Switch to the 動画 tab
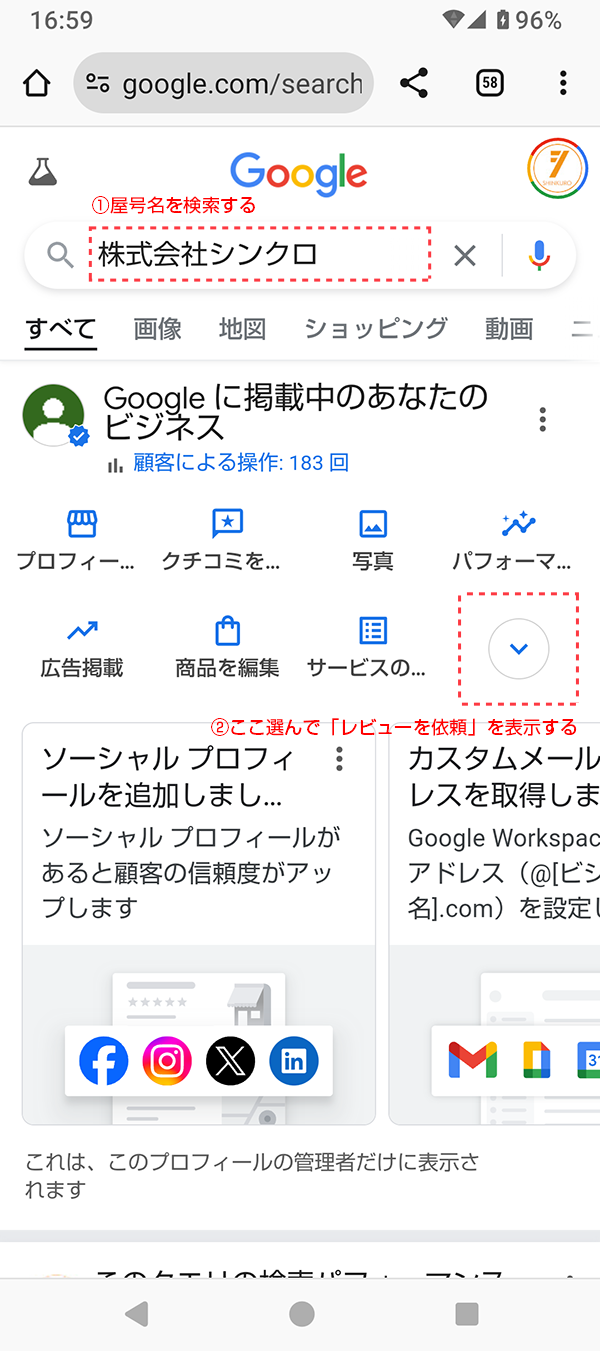 [x=508, y=329]
